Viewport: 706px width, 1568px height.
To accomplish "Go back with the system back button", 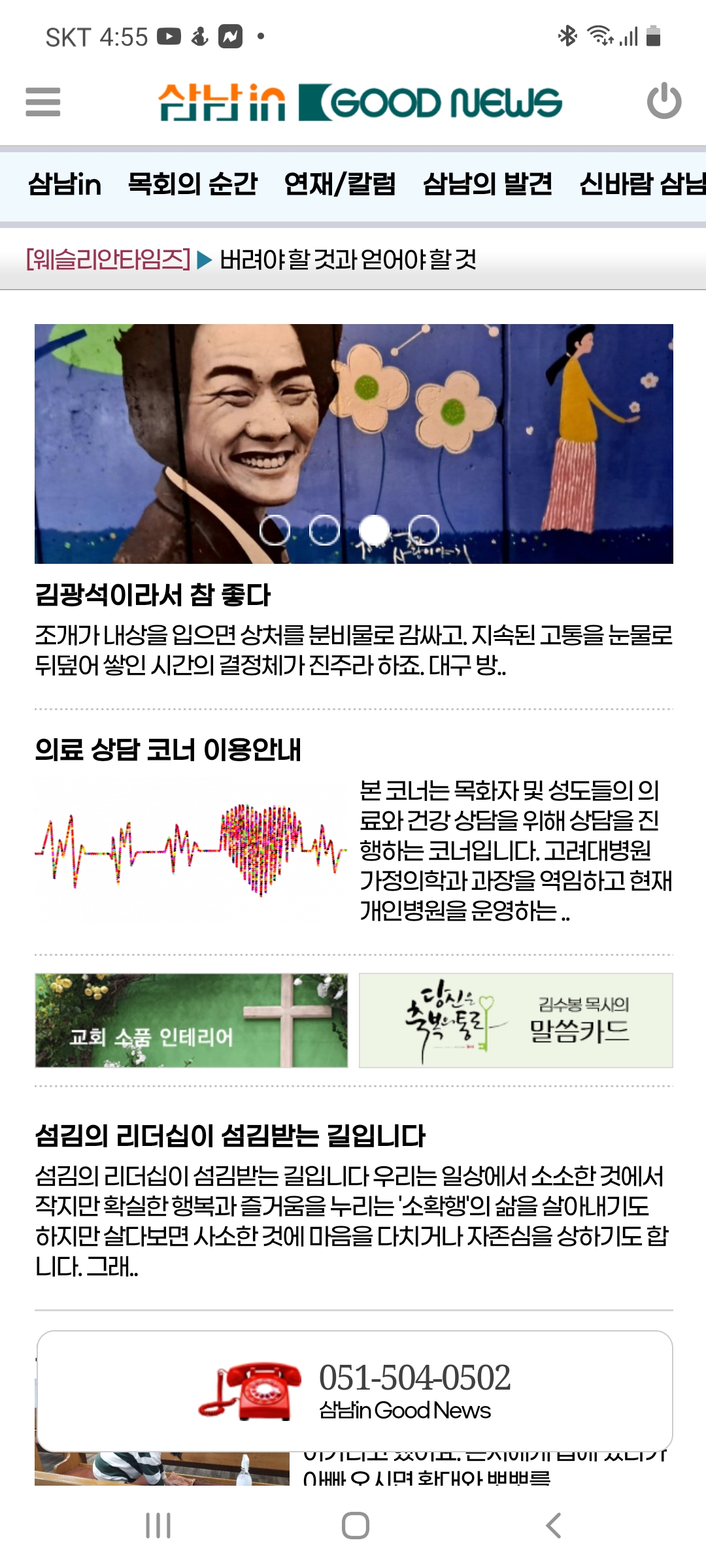I will [x=553, y=1526].
